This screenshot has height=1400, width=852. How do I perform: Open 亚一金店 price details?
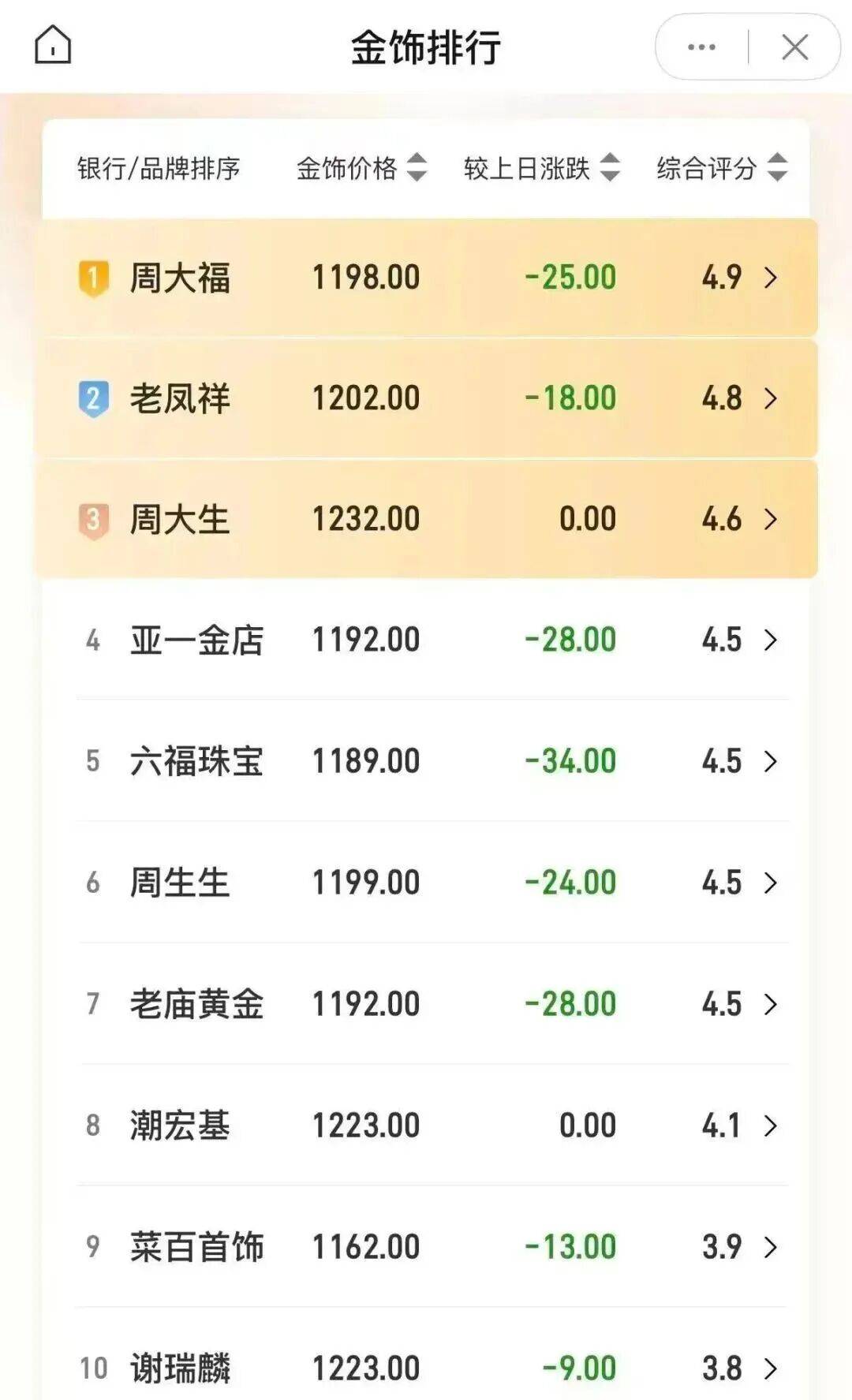(426, 640)
